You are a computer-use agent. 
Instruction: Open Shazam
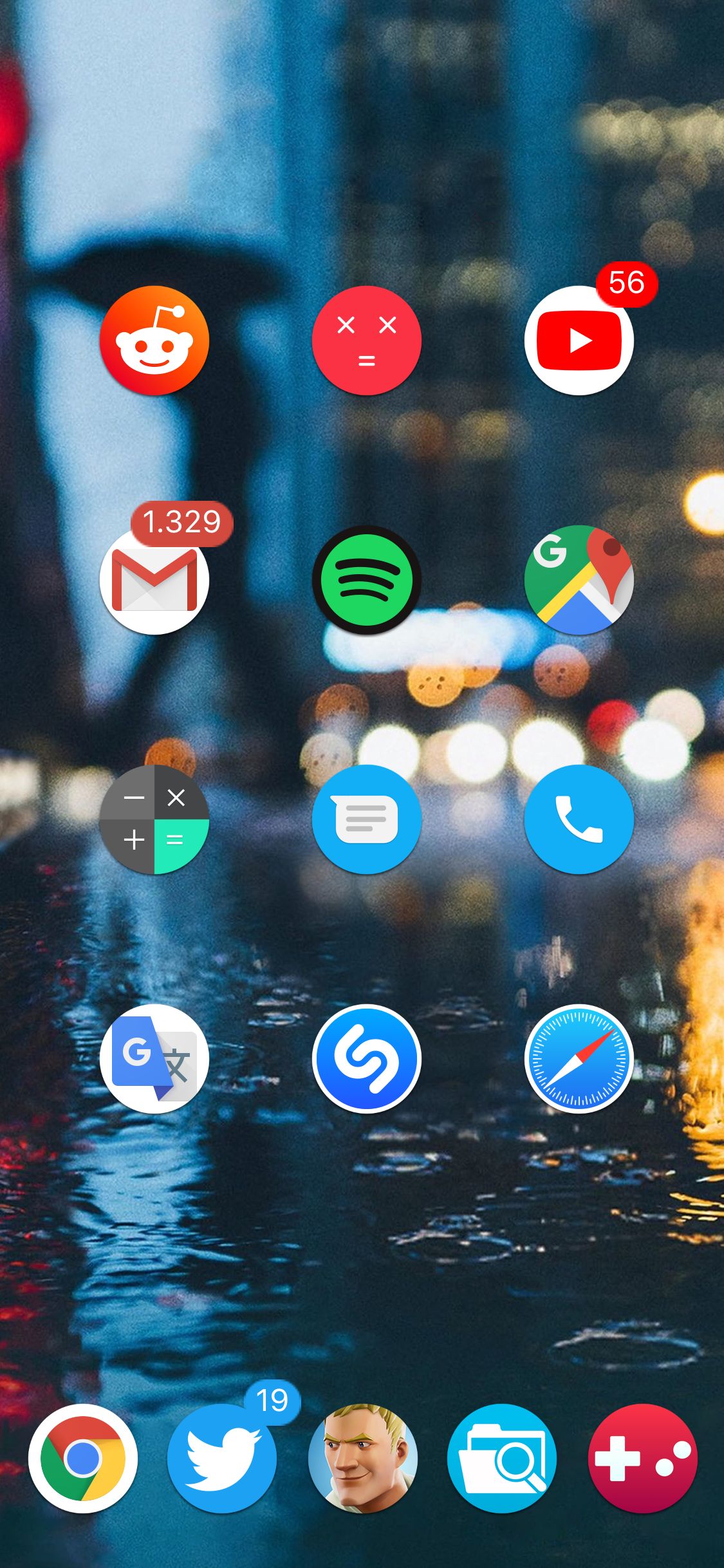[367, 1059]
